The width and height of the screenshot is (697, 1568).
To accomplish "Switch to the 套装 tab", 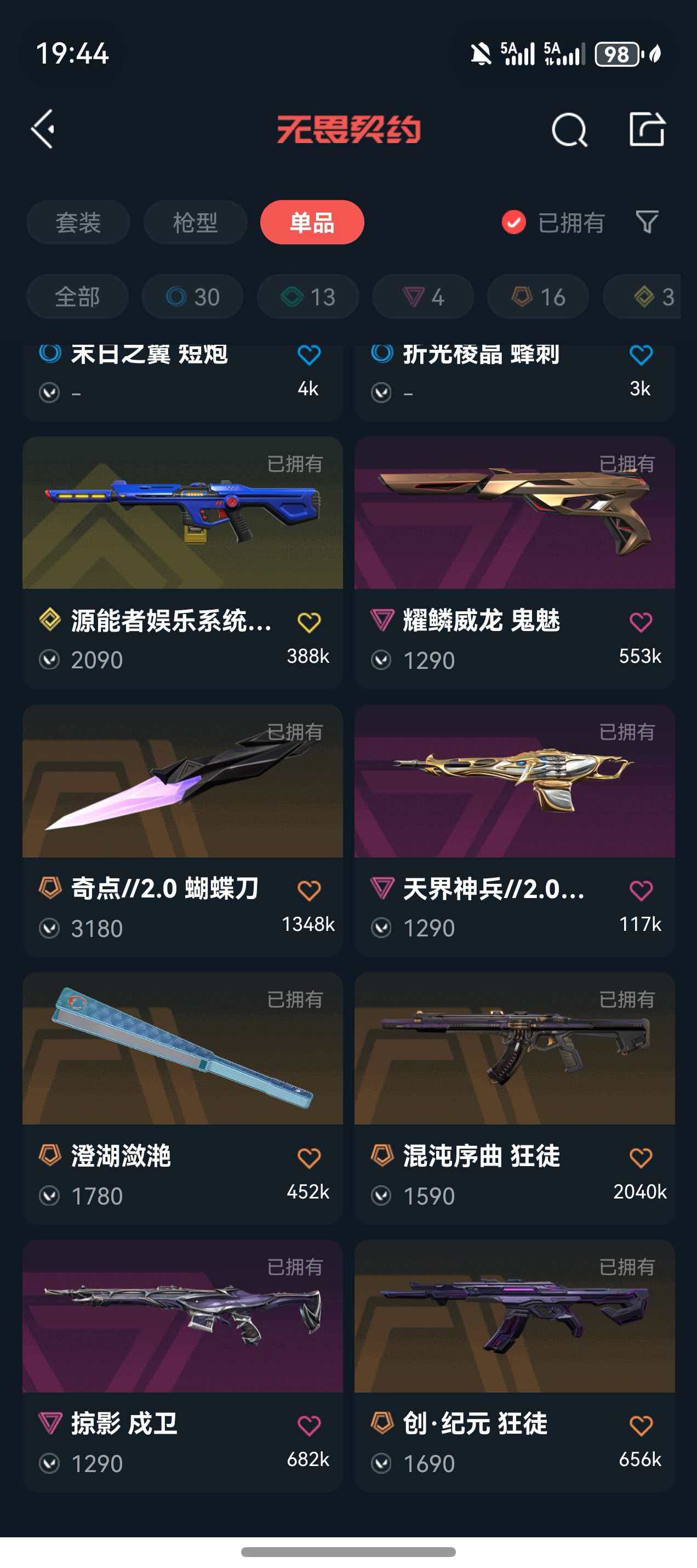I will pyautogui.click(x=78, y=222).
